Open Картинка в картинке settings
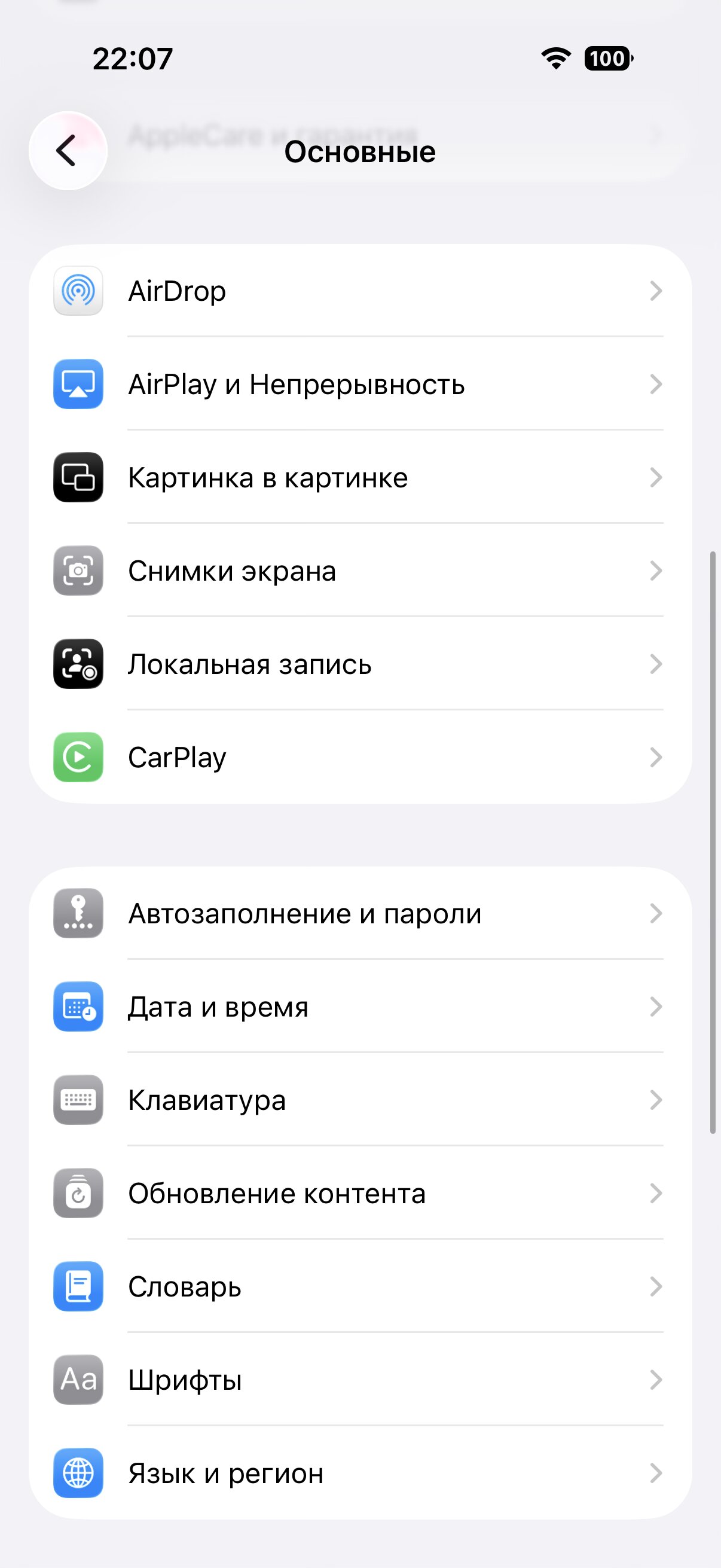The height and width of the screenshot is (1568, 721). coord(359,478)
